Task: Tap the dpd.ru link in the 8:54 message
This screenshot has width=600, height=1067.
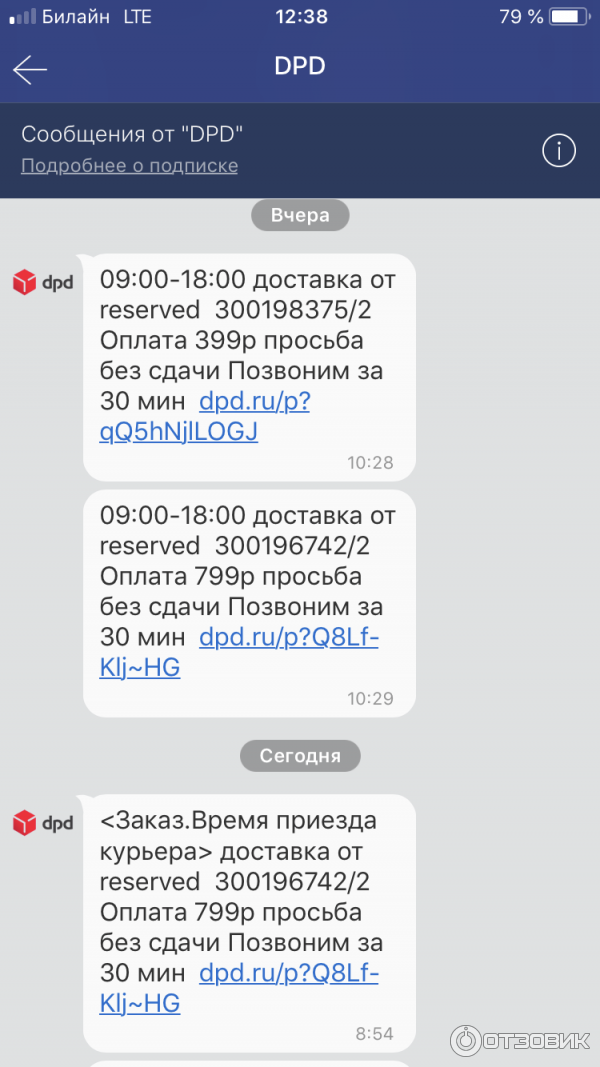Action: (288, 973)
